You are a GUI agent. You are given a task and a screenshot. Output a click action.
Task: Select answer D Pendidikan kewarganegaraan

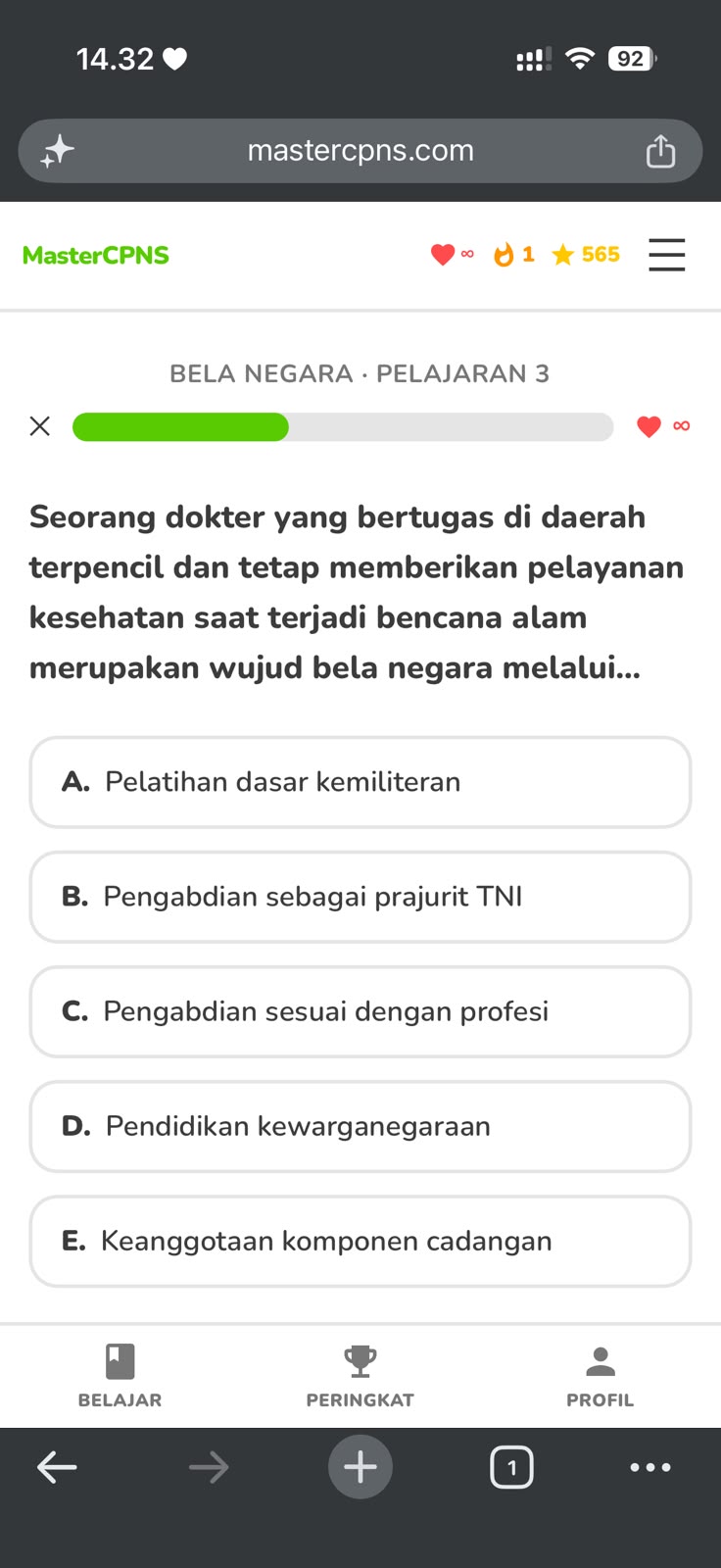pos(360,1126)
